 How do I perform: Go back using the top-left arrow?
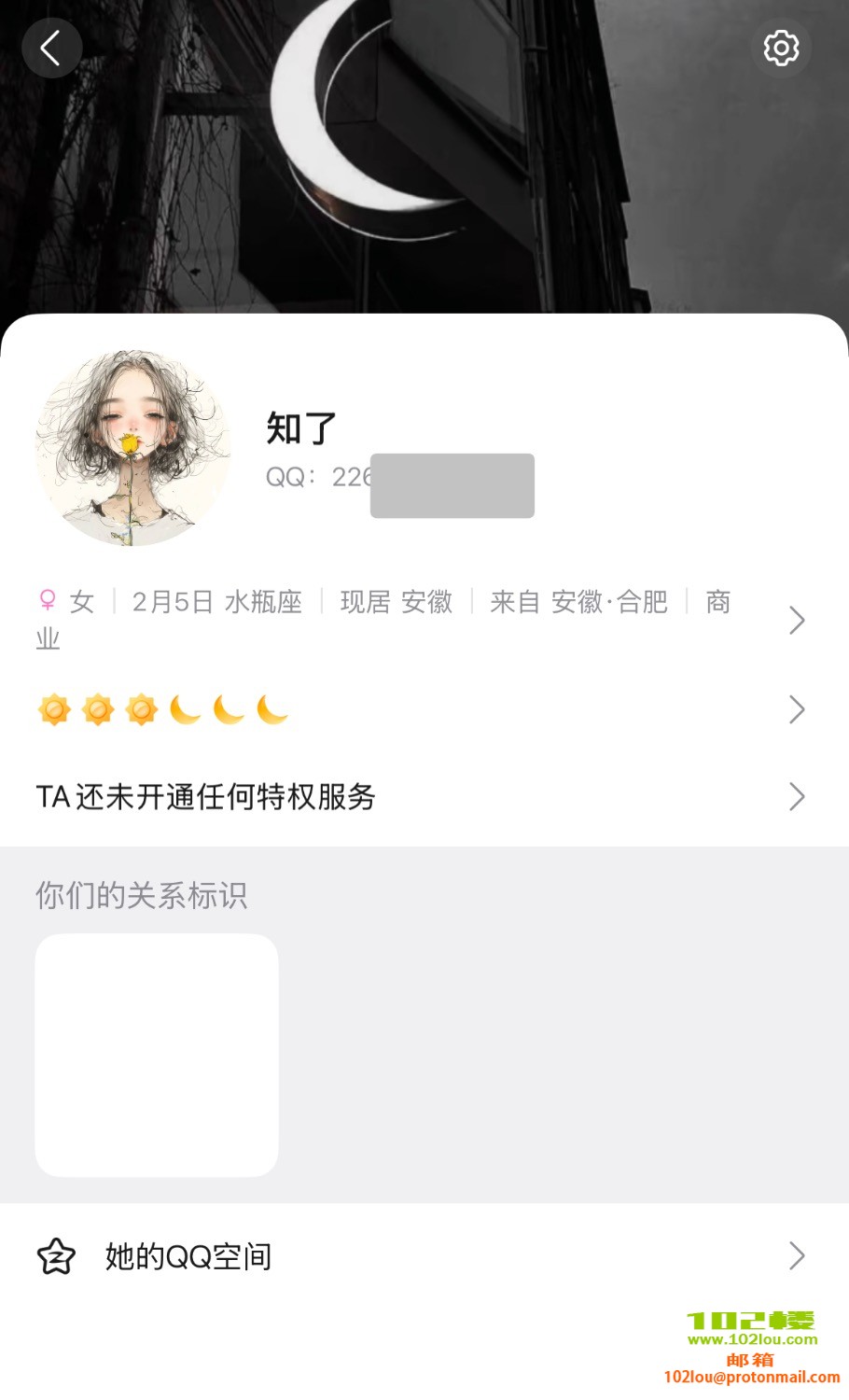coord(51,48)
